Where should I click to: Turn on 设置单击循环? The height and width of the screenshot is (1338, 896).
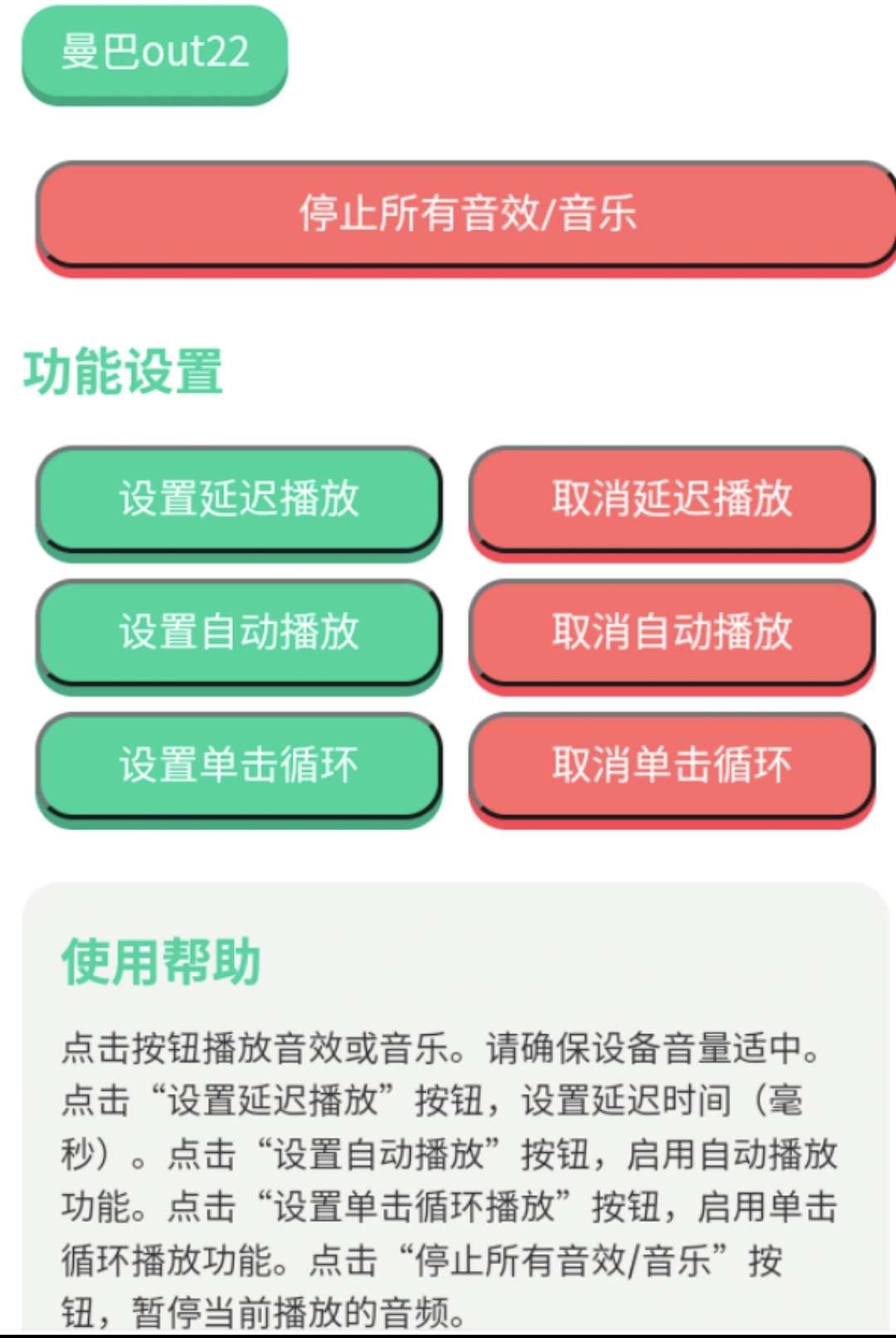(x=239, y=765)
